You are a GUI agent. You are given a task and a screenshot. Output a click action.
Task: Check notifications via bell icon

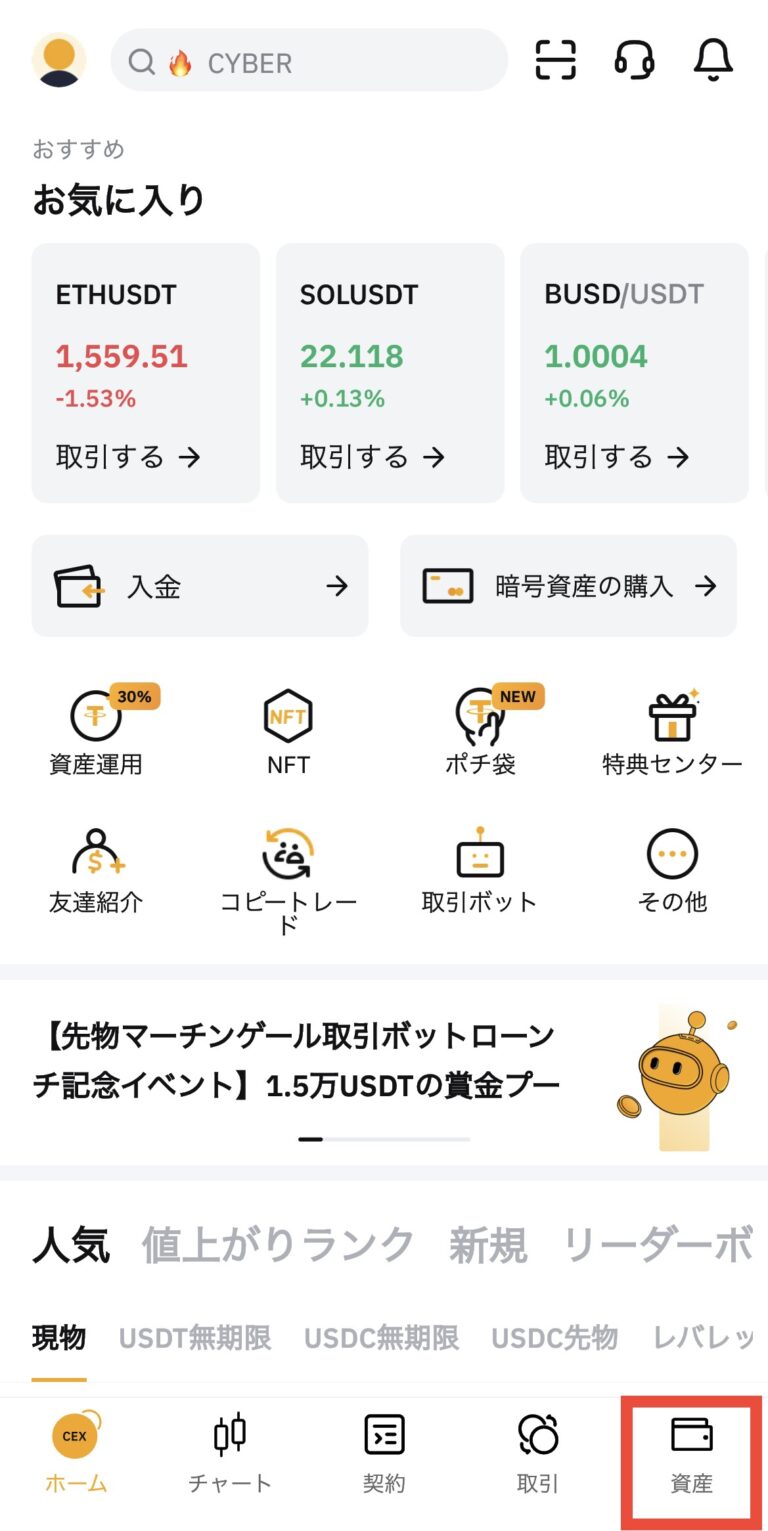tap(712, 61)
